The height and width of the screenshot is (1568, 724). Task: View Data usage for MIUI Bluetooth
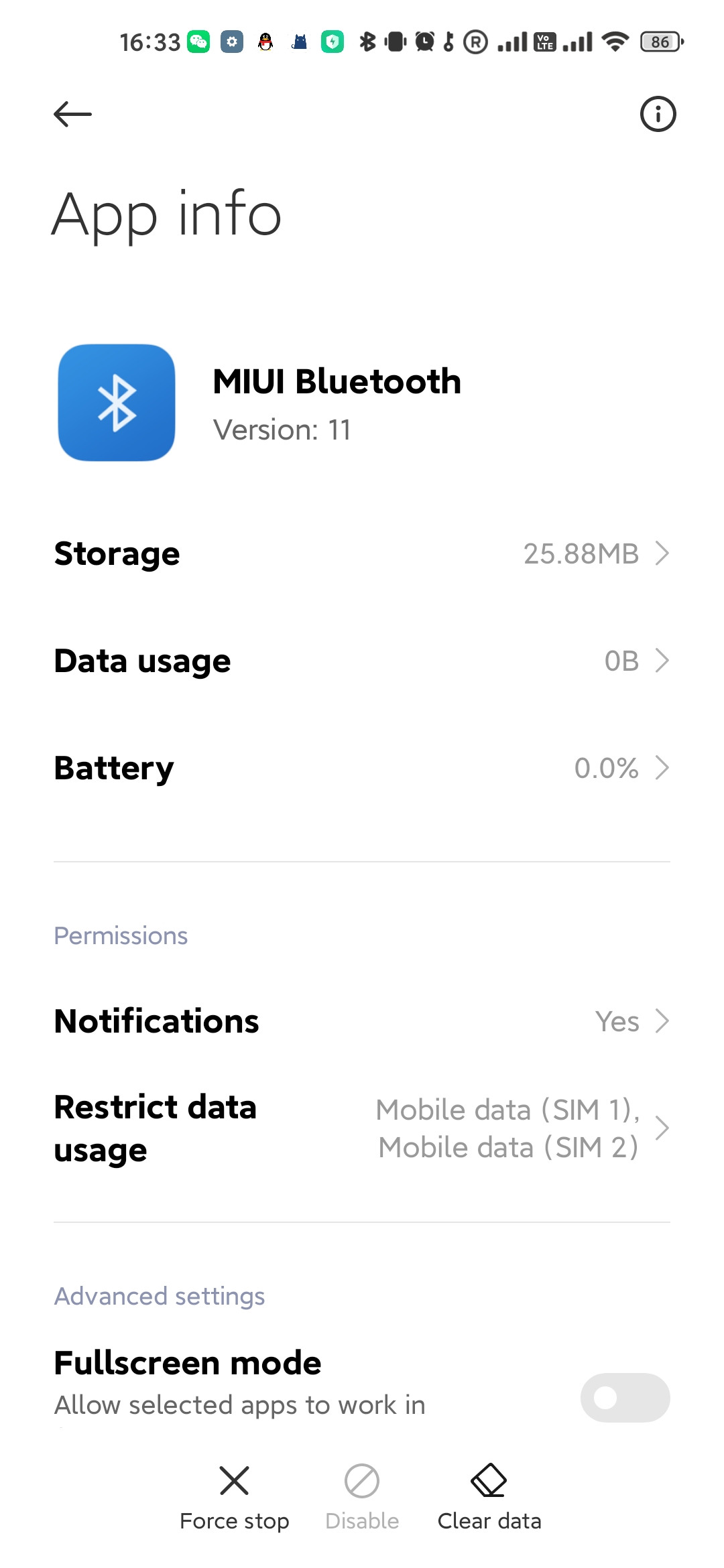point(362,661)
